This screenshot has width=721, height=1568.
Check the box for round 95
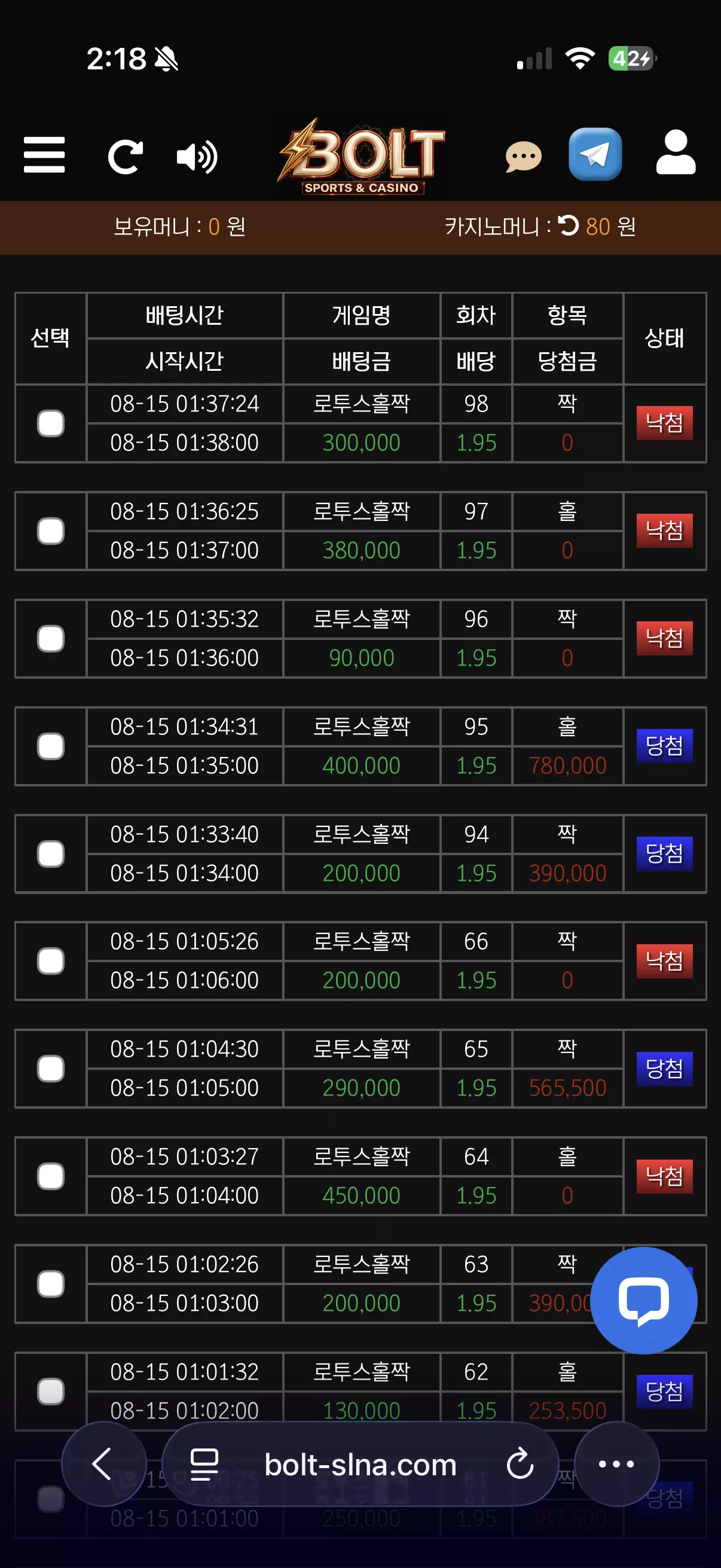[x=51, y=746]
